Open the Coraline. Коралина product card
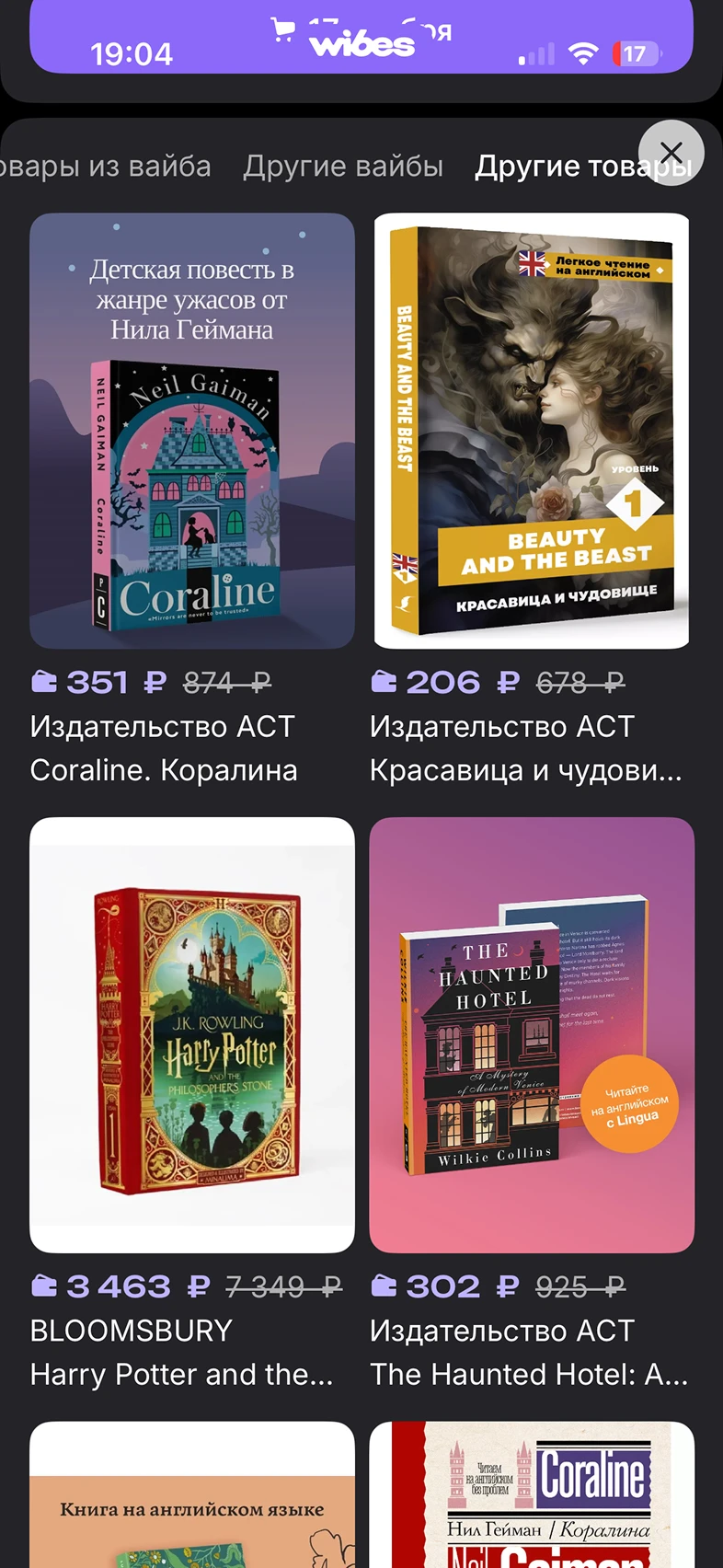This screenshot has width=723, height=1568. click(192, 431)
